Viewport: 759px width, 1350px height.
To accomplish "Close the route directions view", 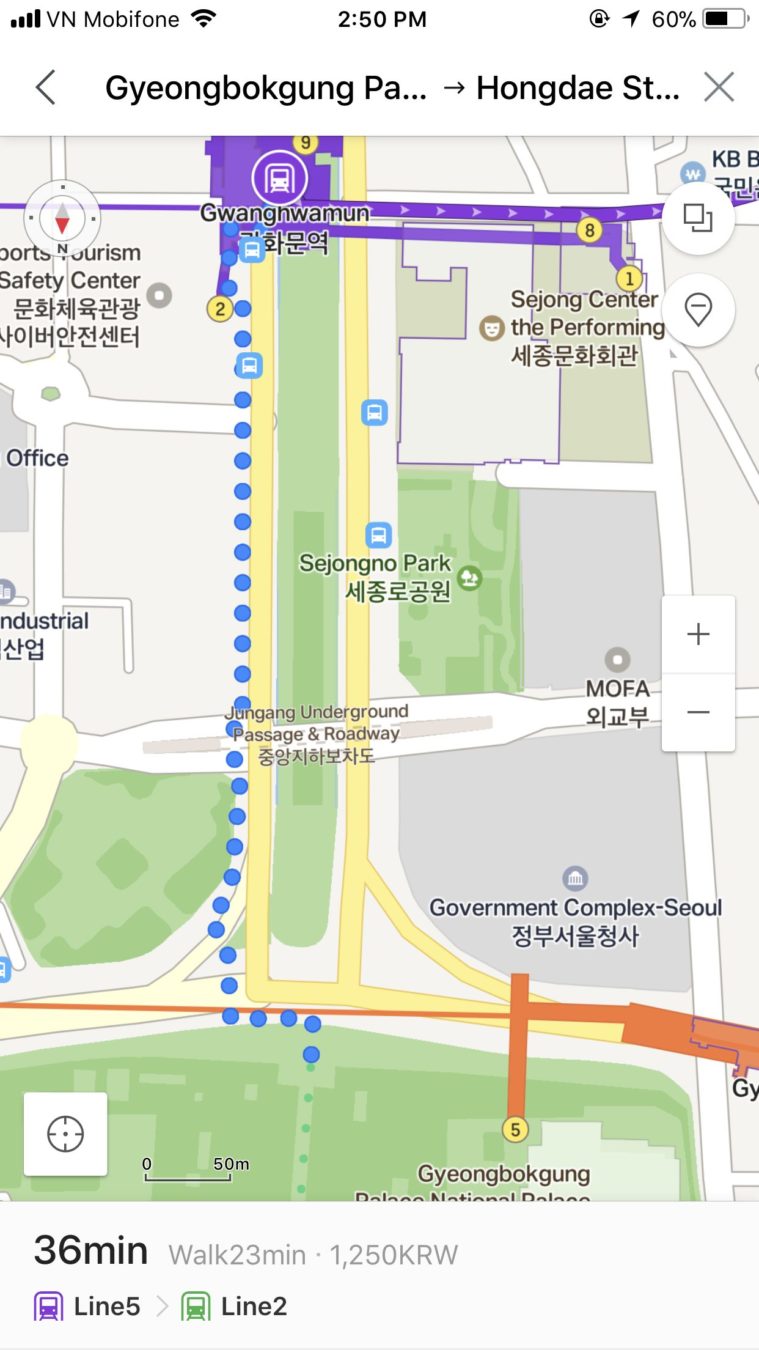I will (x=718, y=88).
